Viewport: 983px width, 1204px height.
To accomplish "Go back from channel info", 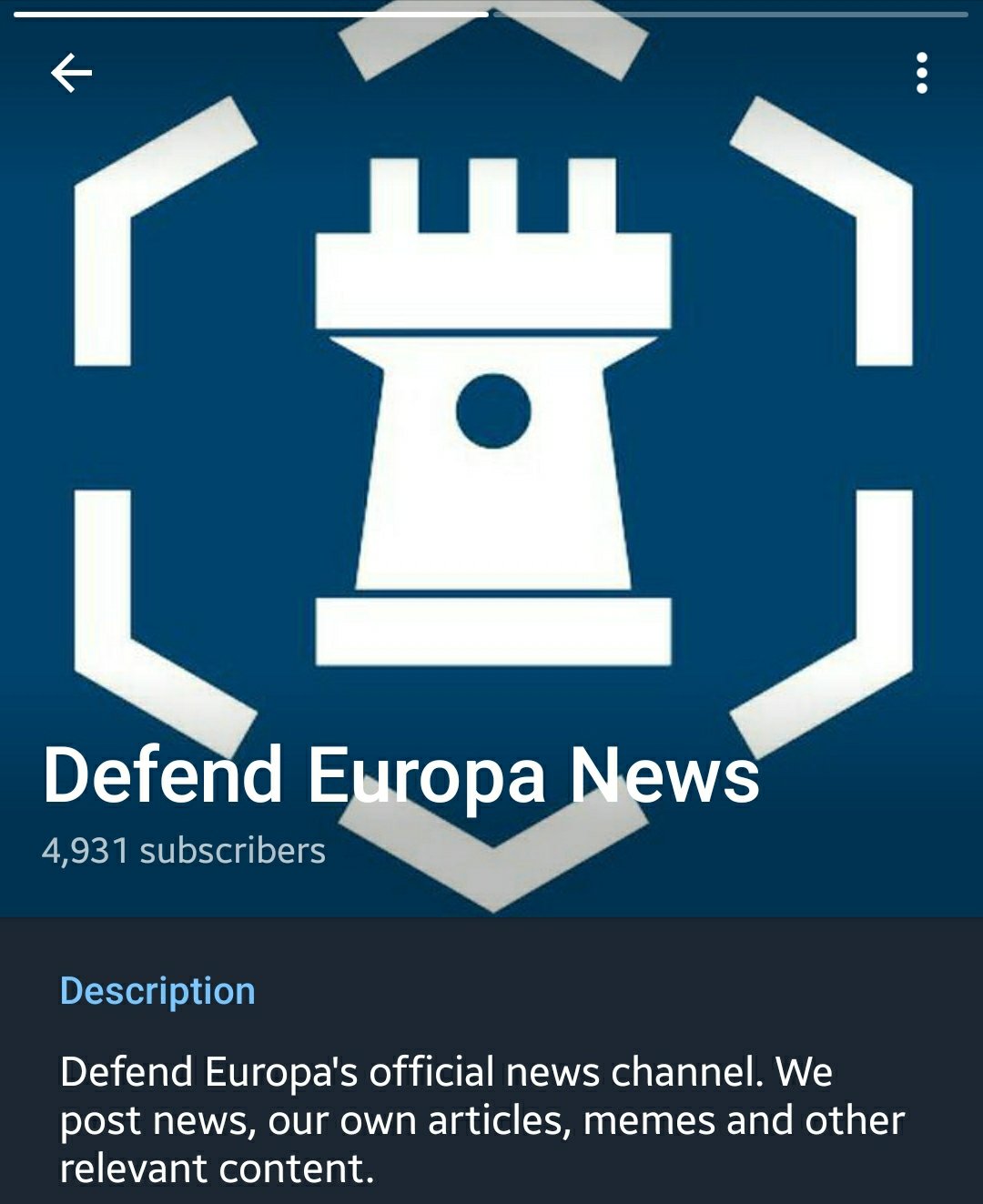I will (71, 73).
